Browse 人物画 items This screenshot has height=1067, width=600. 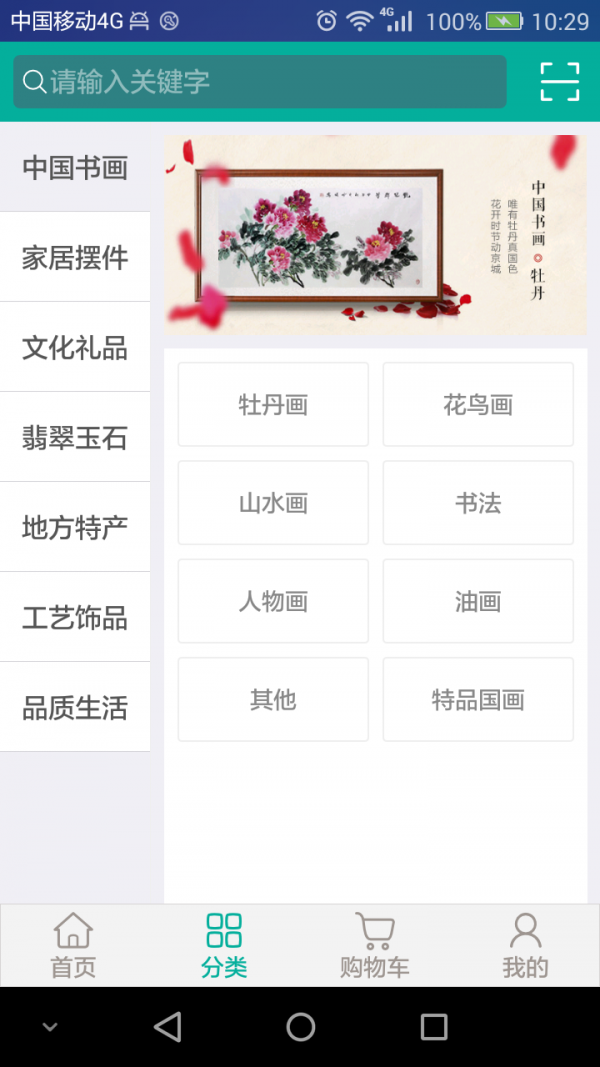273,601
